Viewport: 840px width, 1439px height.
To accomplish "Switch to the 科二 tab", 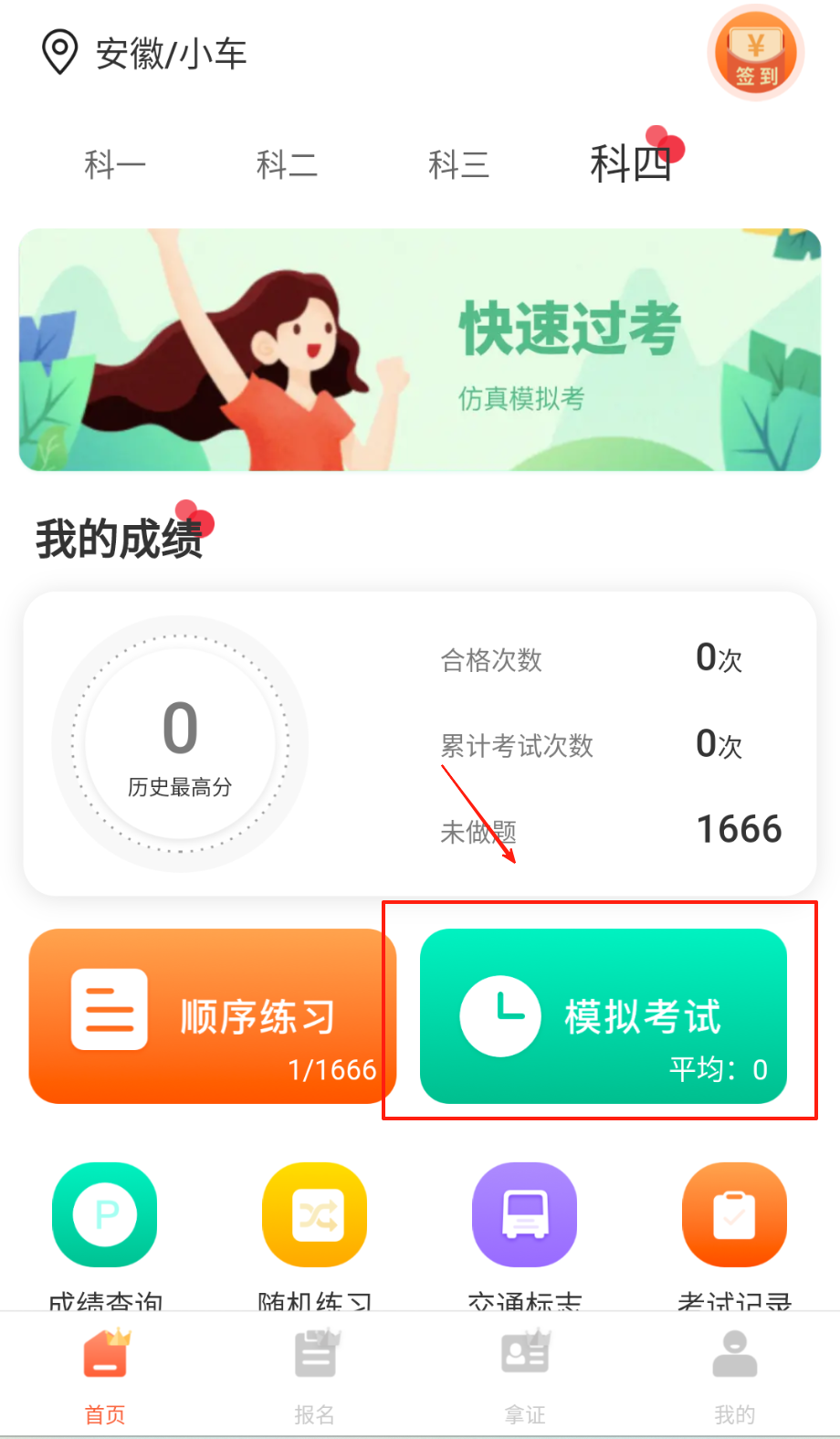I will [x=287, y=165].
